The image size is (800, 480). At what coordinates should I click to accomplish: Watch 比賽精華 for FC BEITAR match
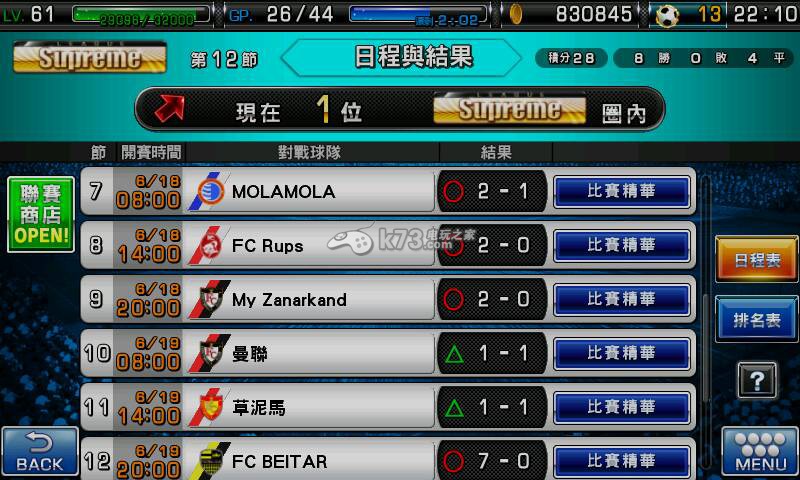click(x=621, y=461)
